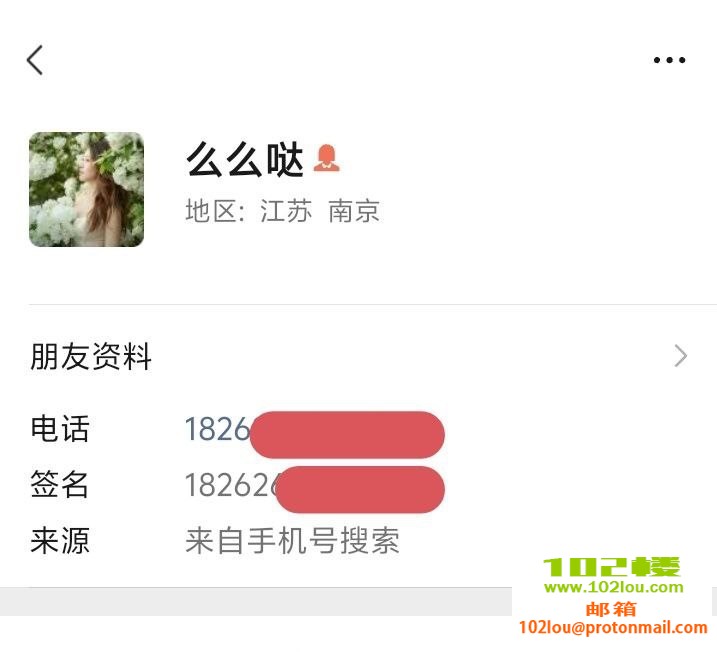The width and height of the screenshot is (717, 652).
Task: Go back using the arrow icon
Action: point(35,60)
